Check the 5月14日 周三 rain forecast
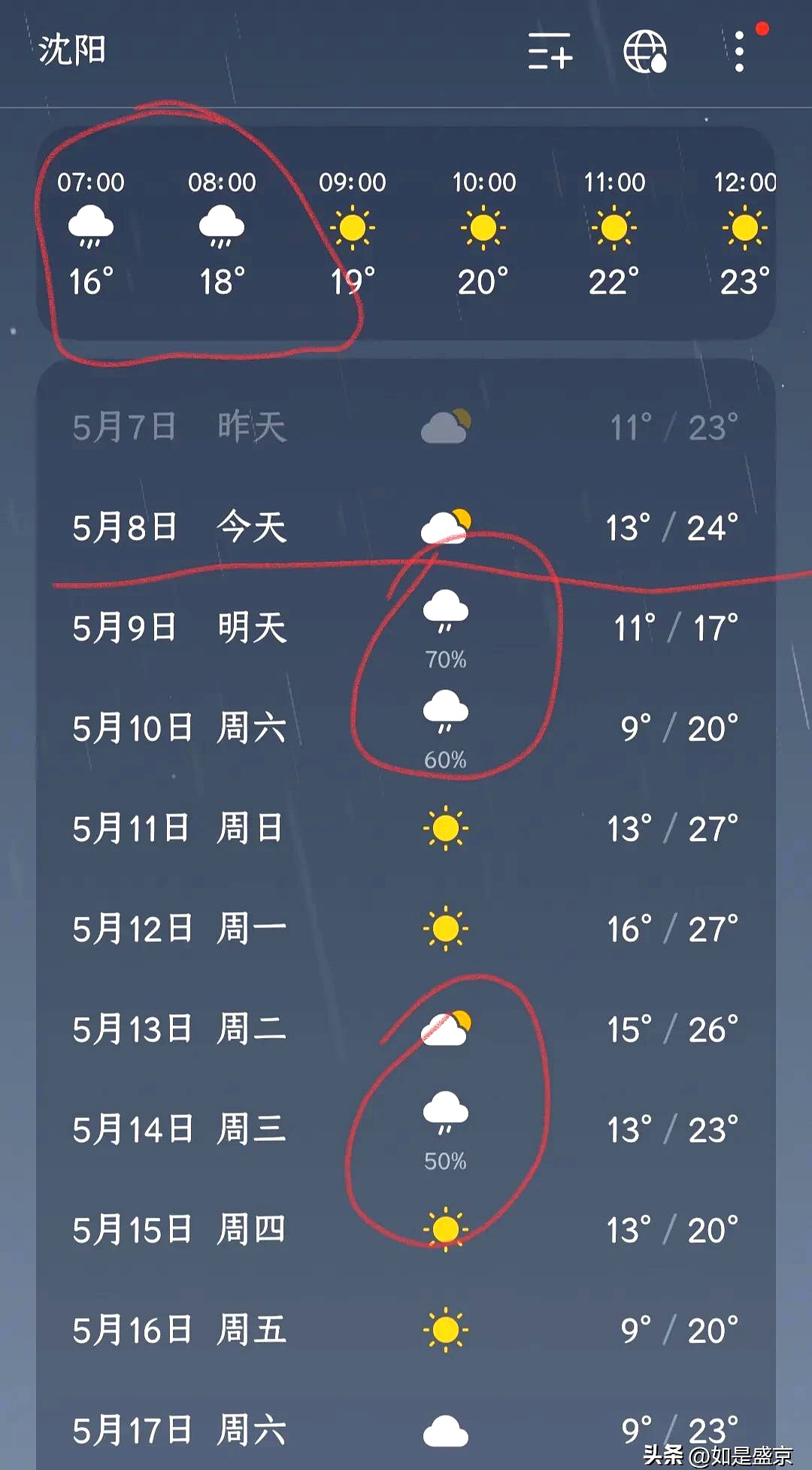The height and width of the screenshot is (1470, 812). pyautogui.click(x=406, y=1130)
